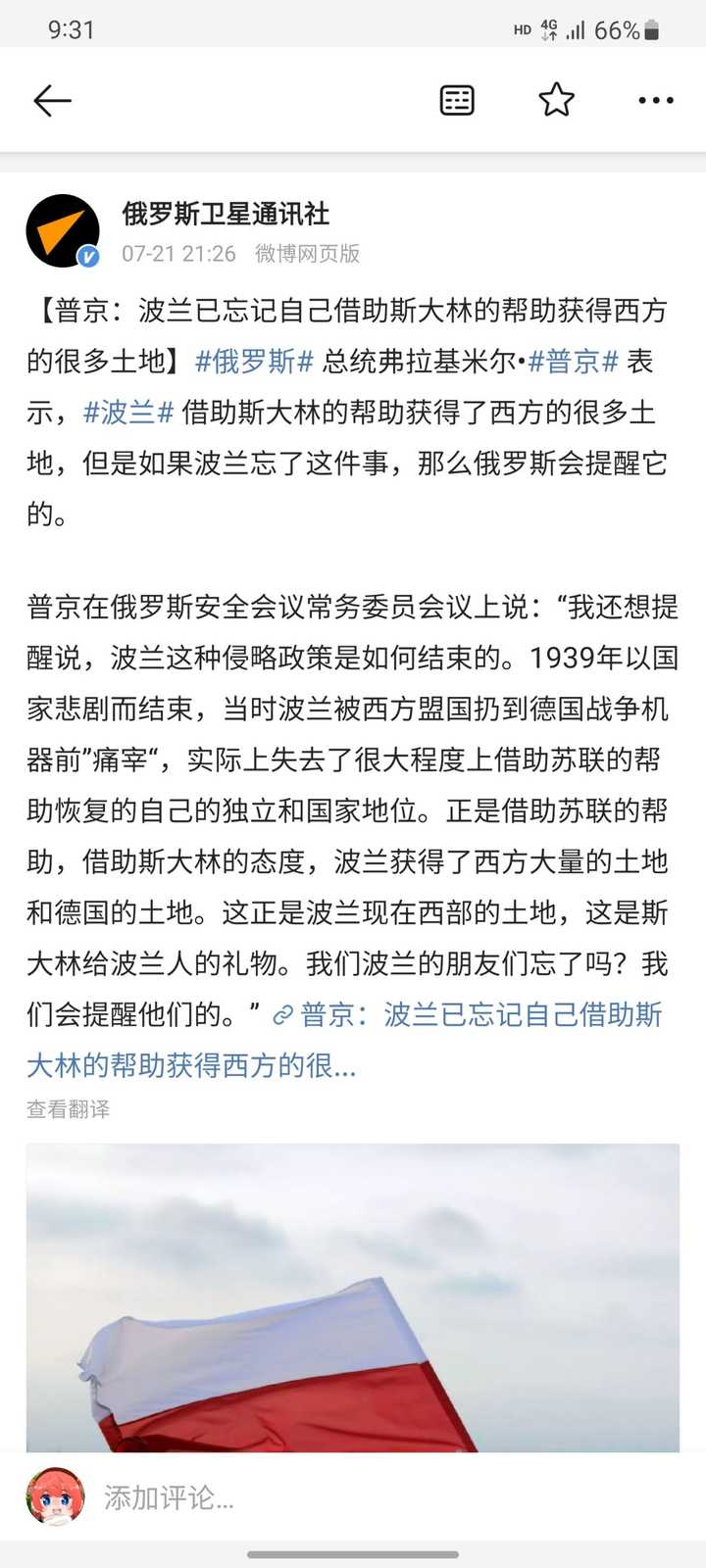Screen dimensions: 706x1568
Task: Open the #普京# hashtag
Action: [x=573, y=362]
